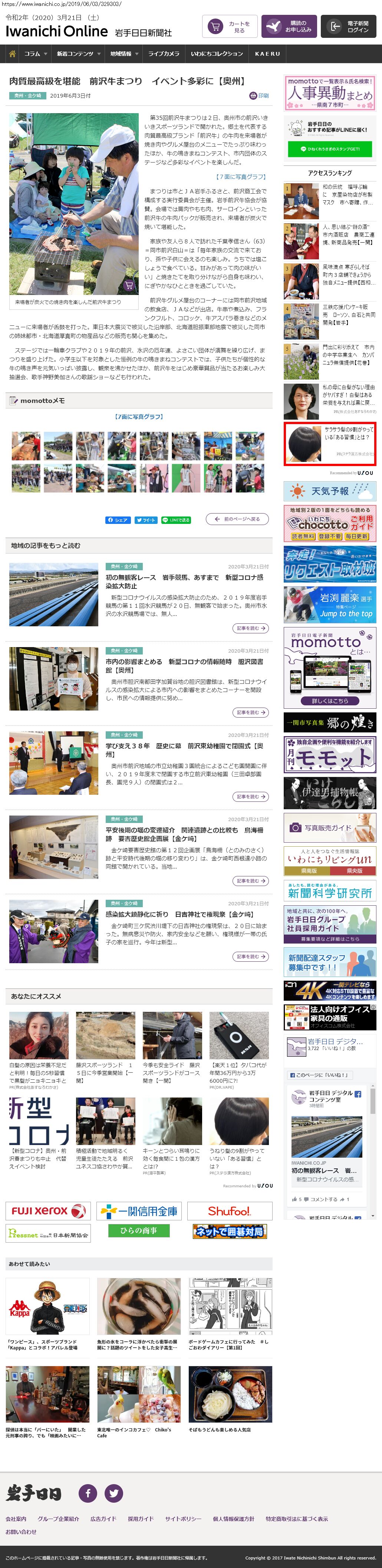Open the 写真販売ガイド banner

330,827
